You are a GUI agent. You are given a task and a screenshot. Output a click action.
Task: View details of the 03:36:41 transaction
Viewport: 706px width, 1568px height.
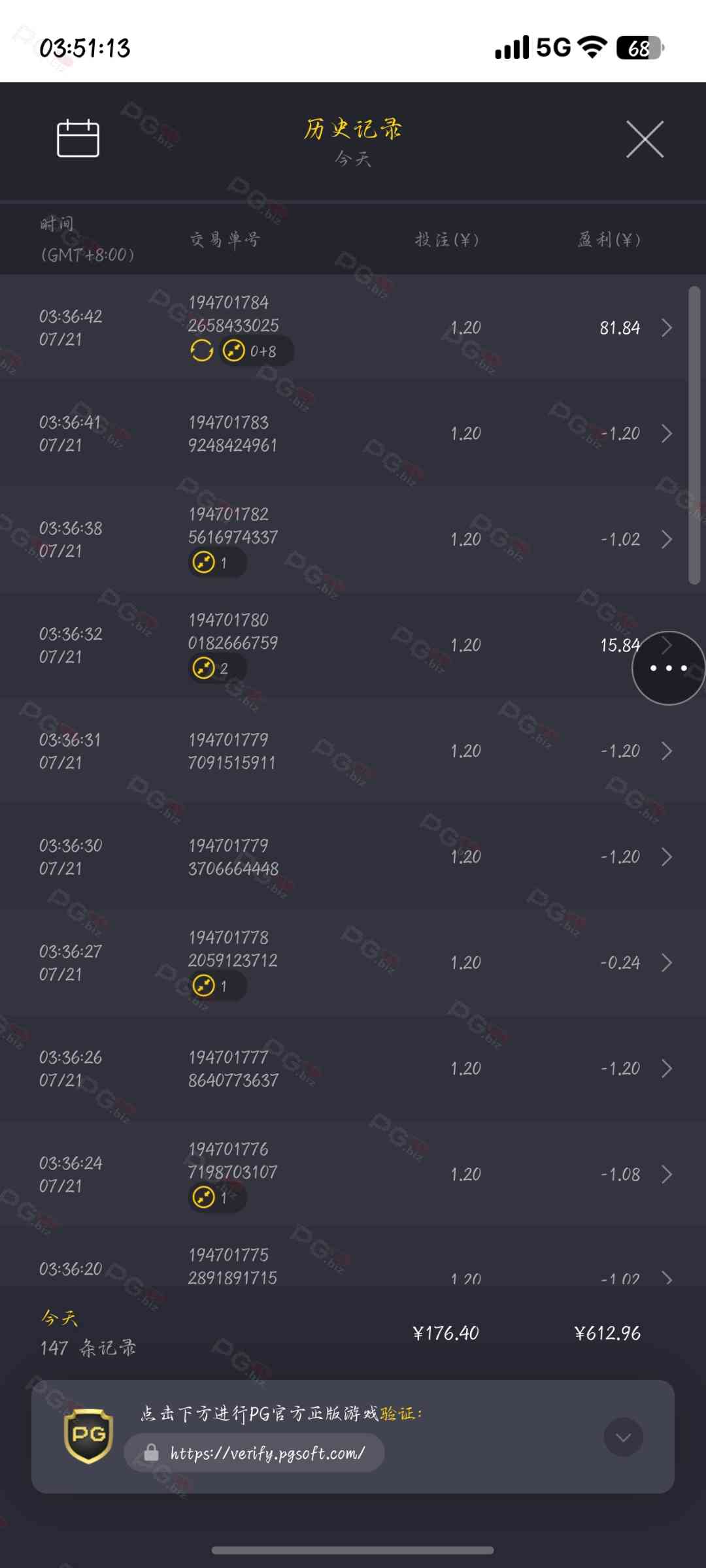coord(353,433)
